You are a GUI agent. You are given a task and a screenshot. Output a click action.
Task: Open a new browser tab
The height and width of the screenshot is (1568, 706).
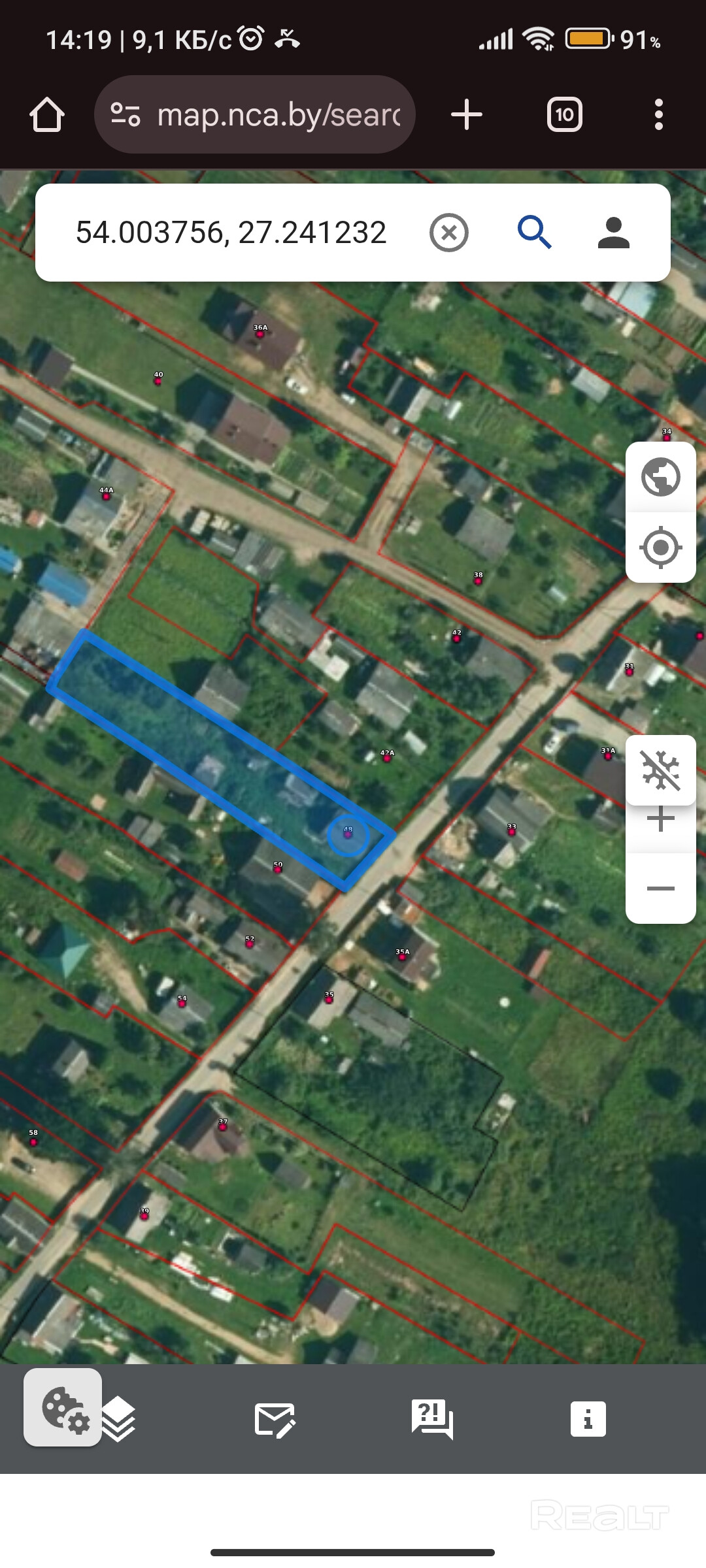(x=467, y=115)
